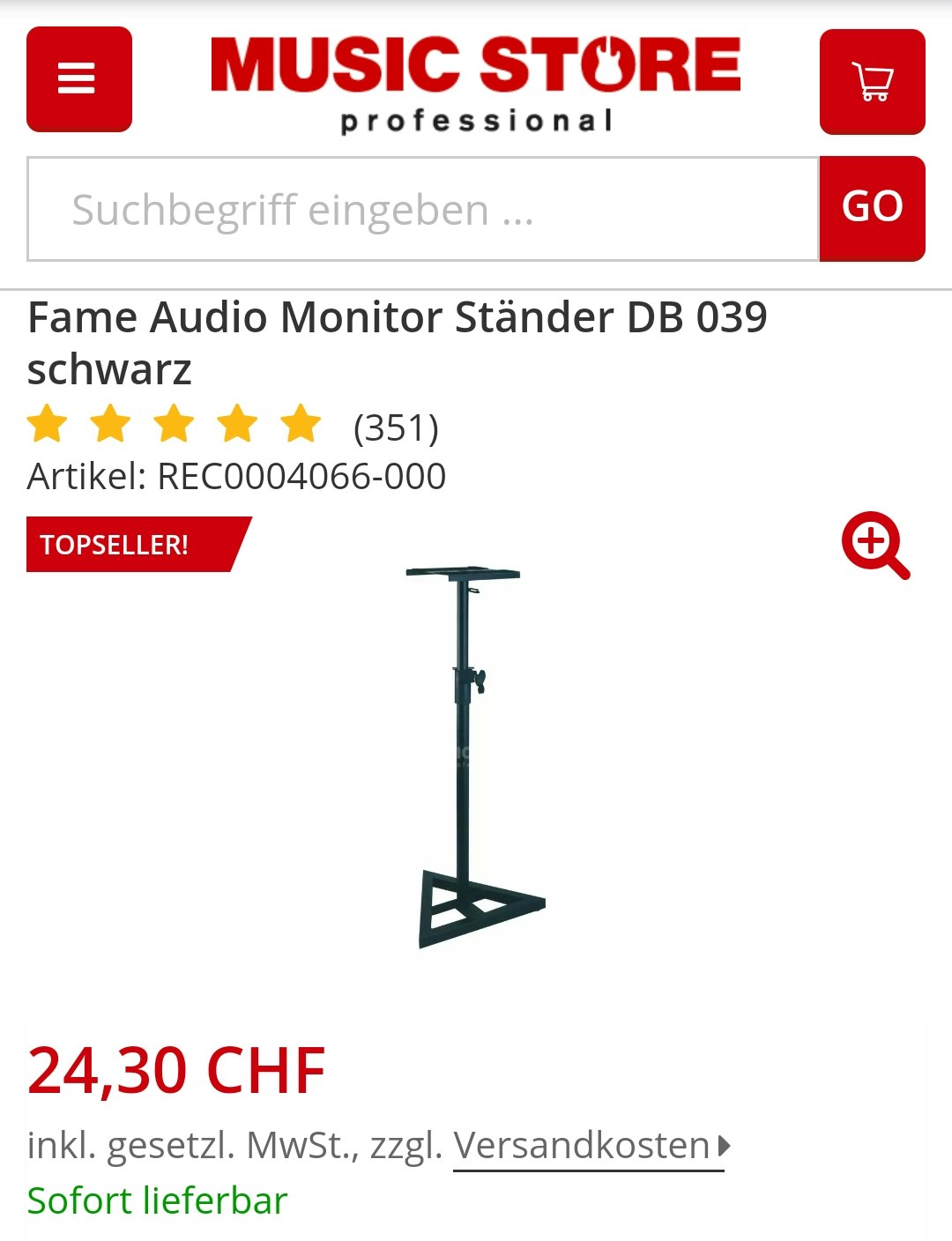952x1241 pixels.
Task: View the monitor stand product photo
Action: click(x=476, y=758)
